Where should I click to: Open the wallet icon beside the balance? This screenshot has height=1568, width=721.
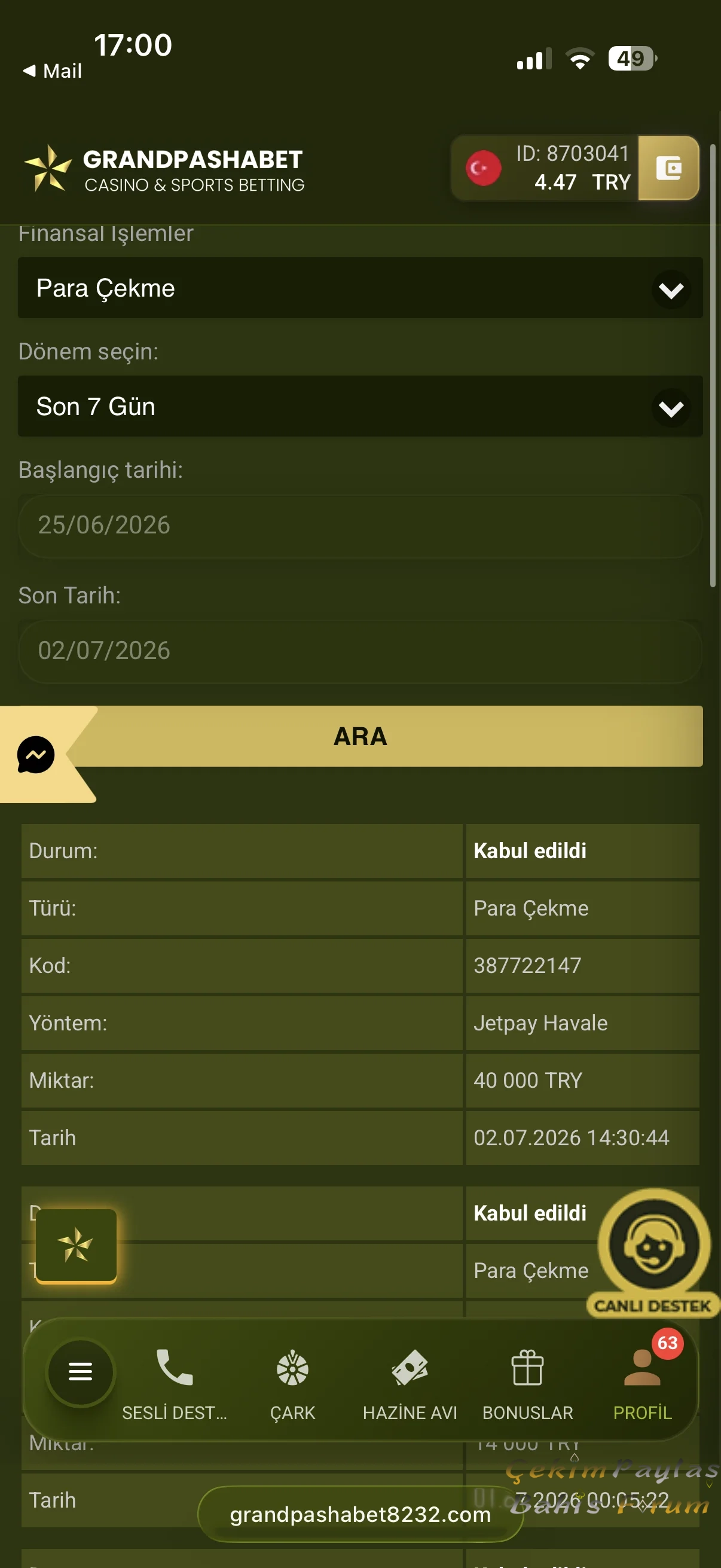[668, 168]
